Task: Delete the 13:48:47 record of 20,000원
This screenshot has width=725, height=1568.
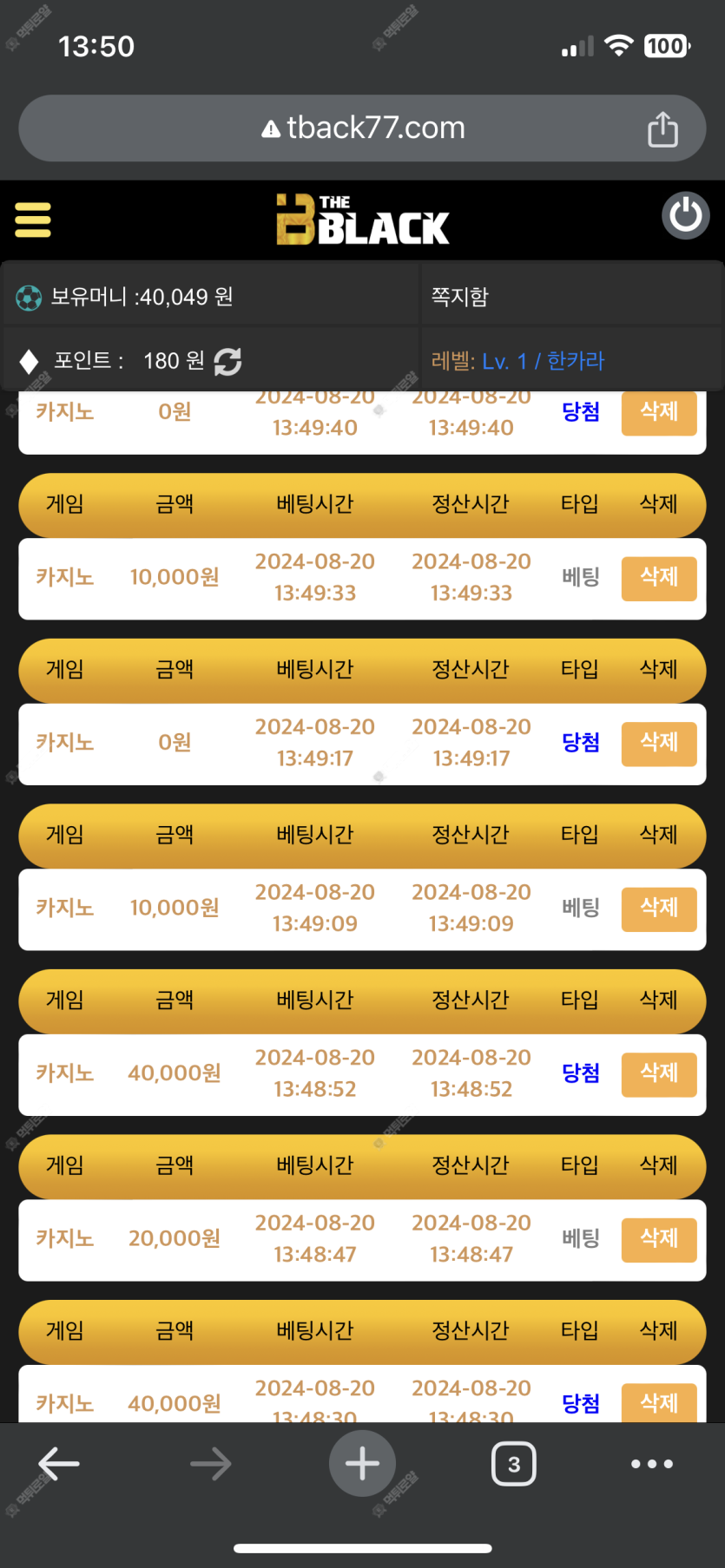Action: point(659,1239)
